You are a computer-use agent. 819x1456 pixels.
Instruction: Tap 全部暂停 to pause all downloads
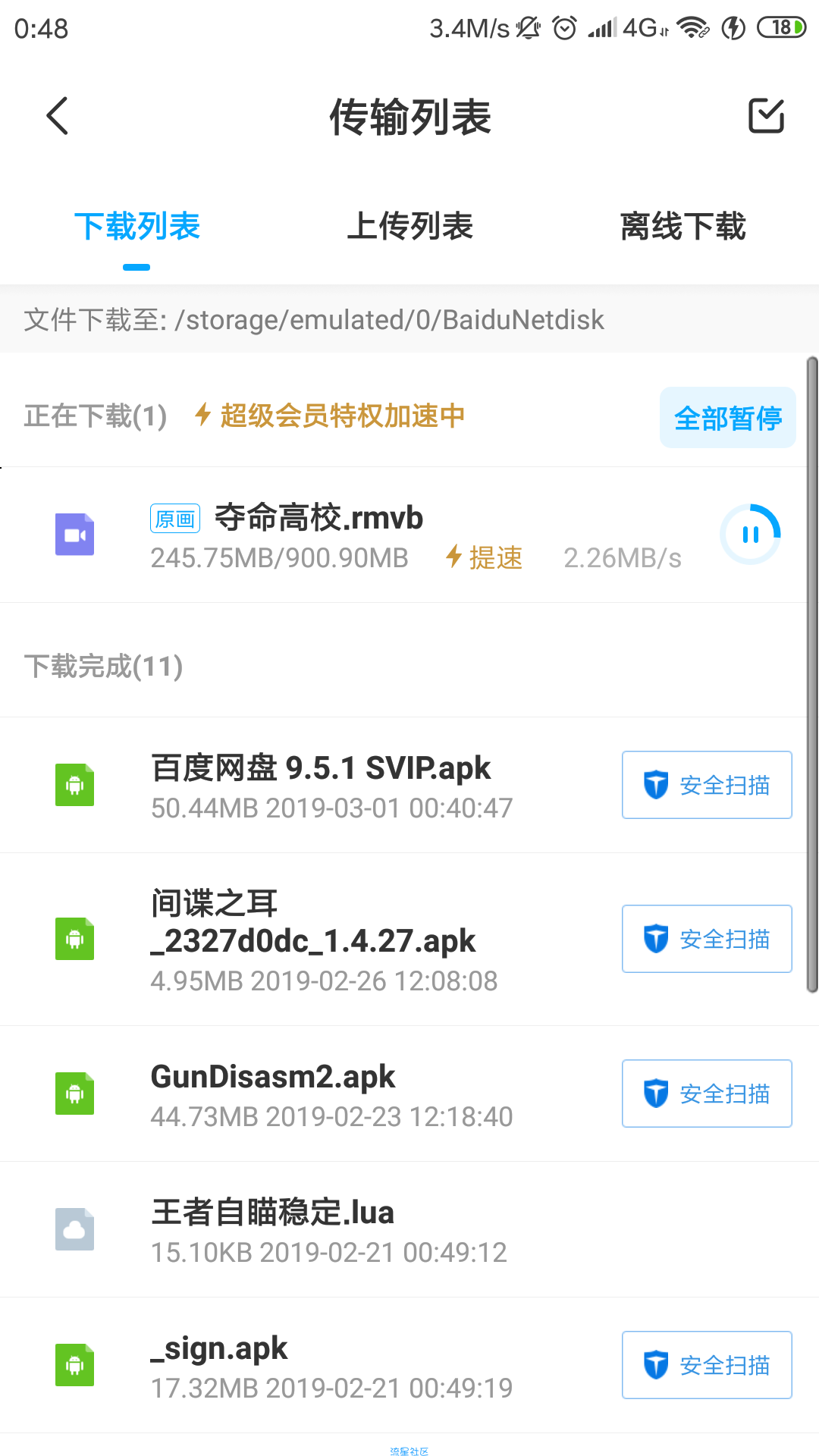click(728, 418)
